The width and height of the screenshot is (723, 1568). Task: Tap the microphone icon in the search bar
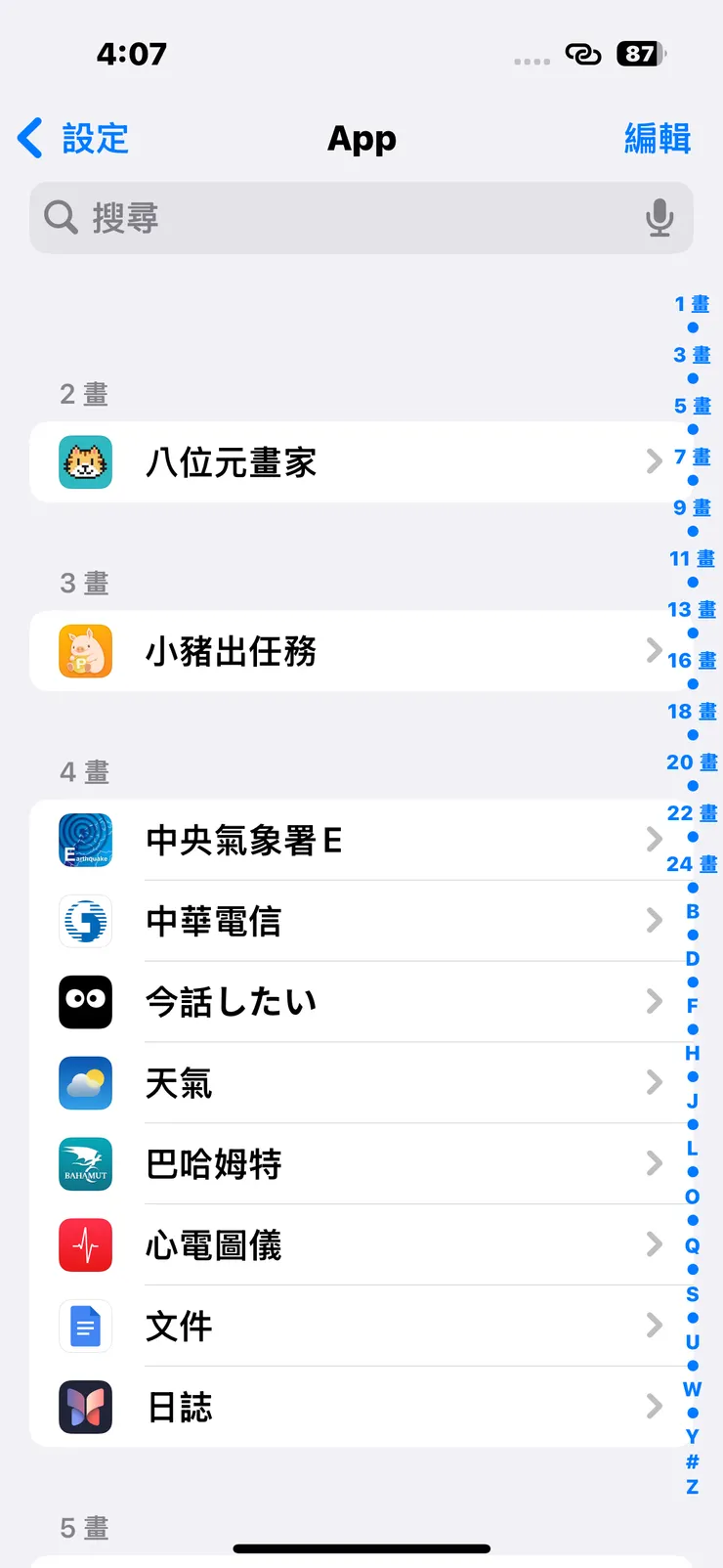pyautogui.click(x=659, y=218)
